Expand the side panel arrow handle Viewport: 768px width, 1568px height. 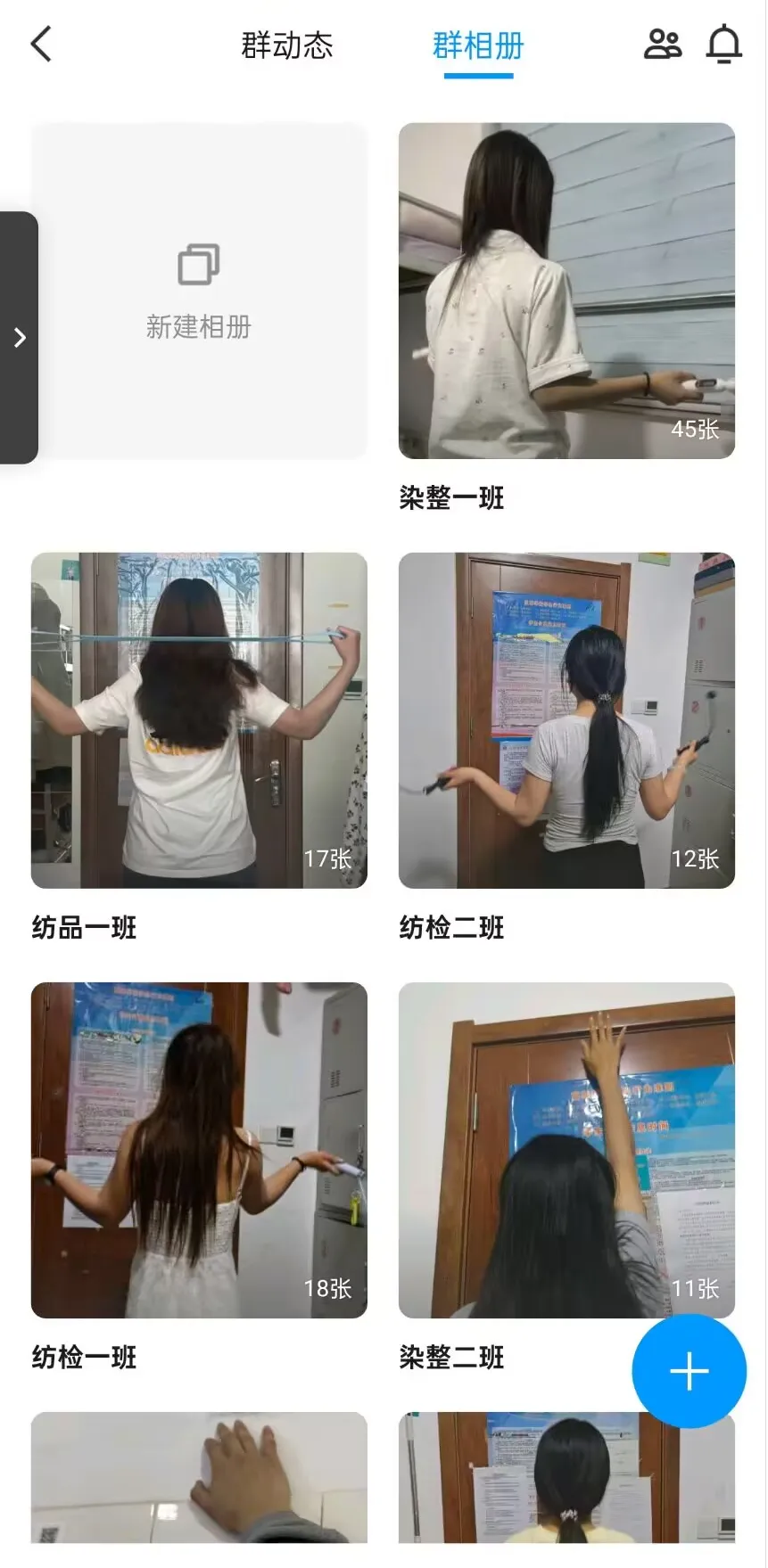coord(19,338)
